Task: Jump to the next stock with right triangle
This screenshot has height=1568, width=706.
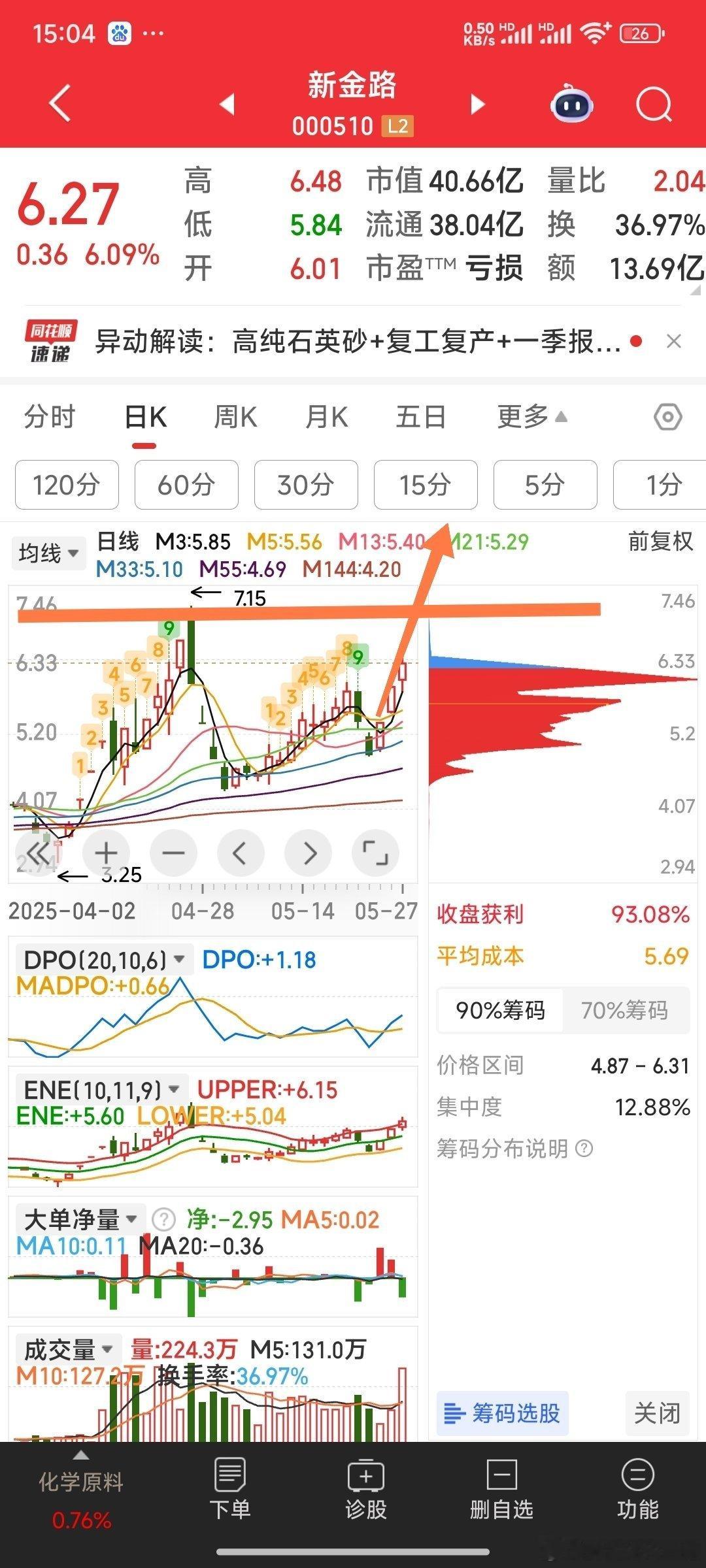Action: [478, 104]
